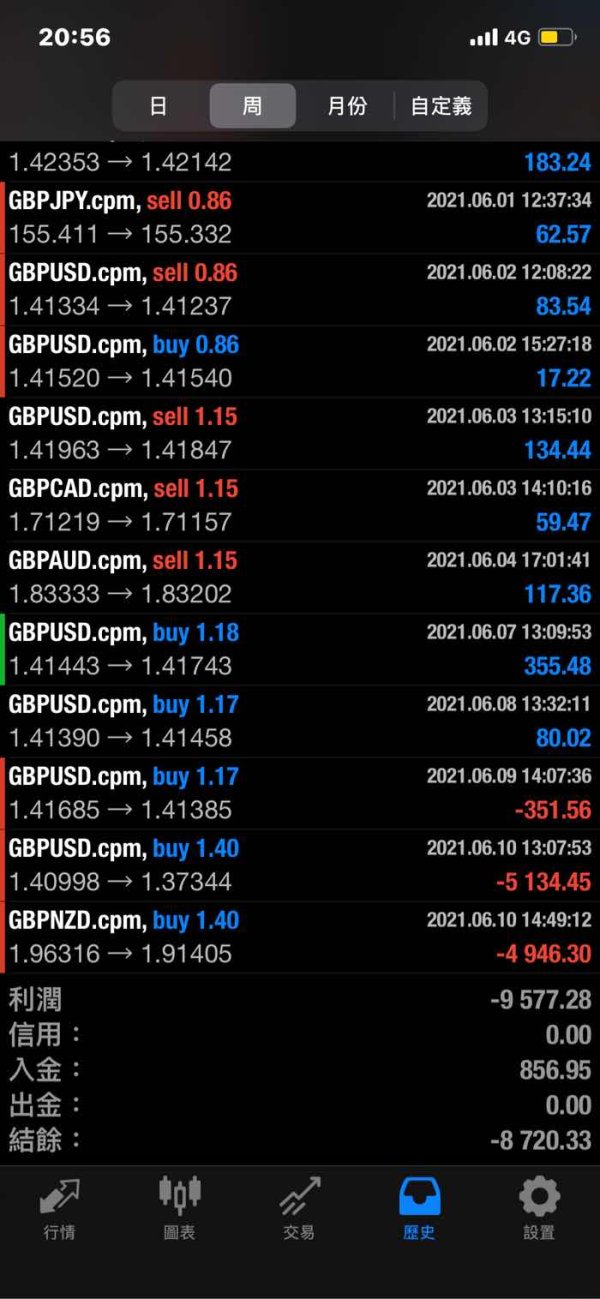Go to the 圖表 chart tab
The image size is (600, 1299).
tap(180, 1207)
